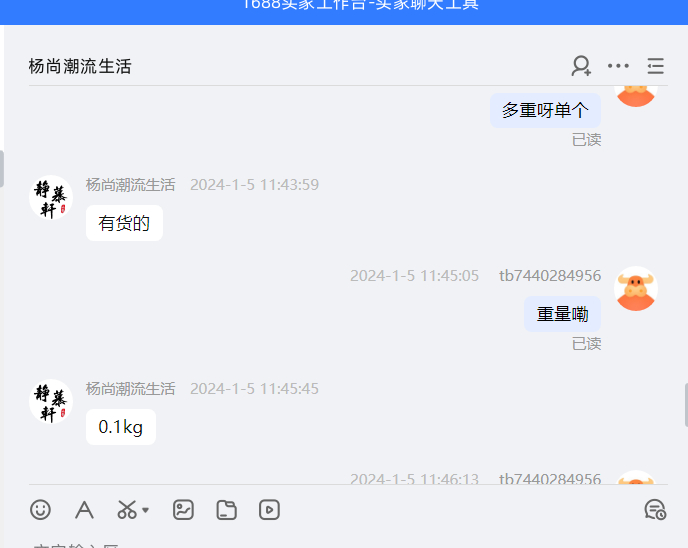Open the text font formatting tool
688x548 pixels.
(x=84, y=510)
